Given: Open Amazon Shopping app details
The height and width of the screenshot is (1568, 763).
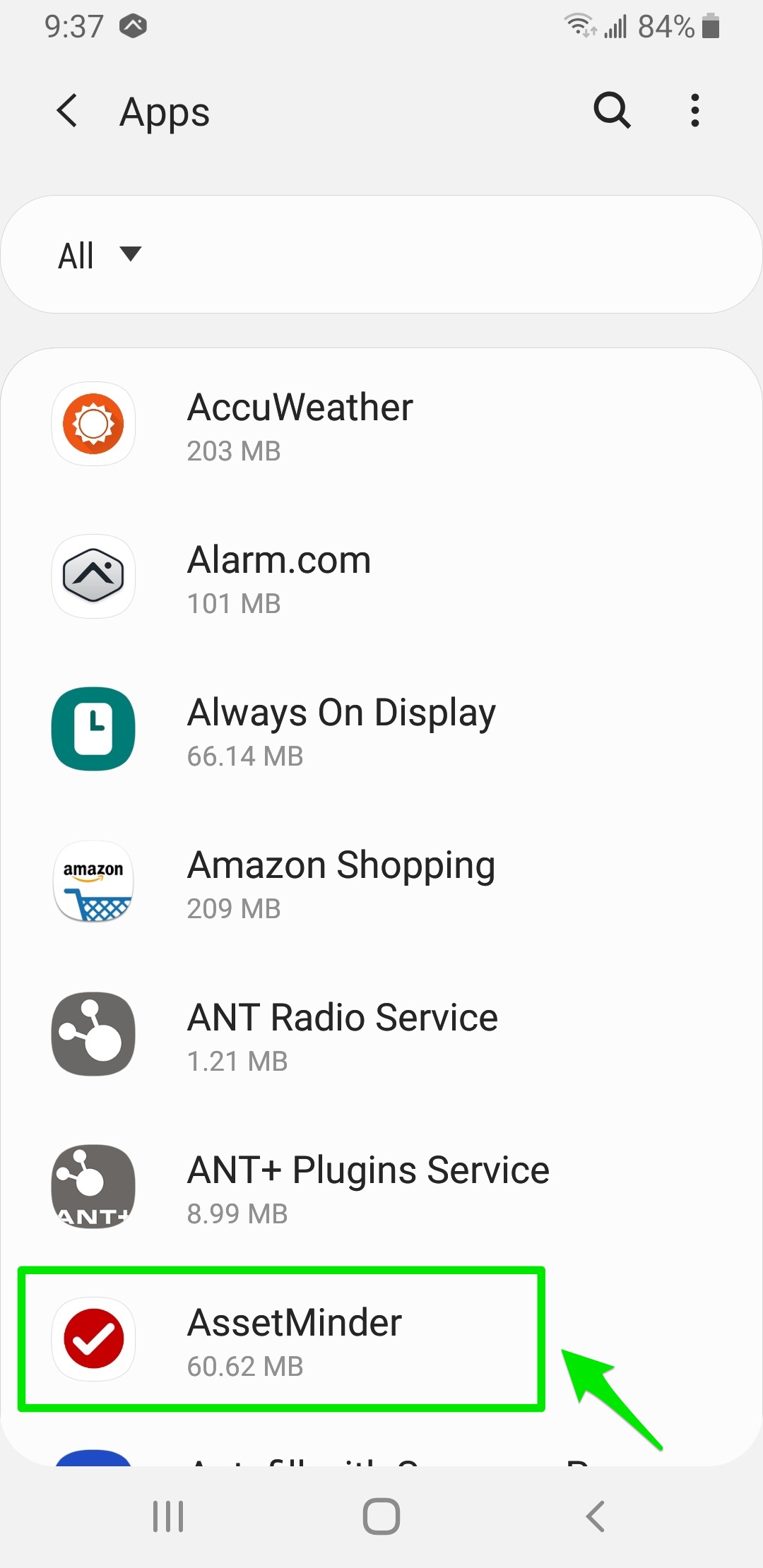Looking at the screenshot, I should pos(381,882).
